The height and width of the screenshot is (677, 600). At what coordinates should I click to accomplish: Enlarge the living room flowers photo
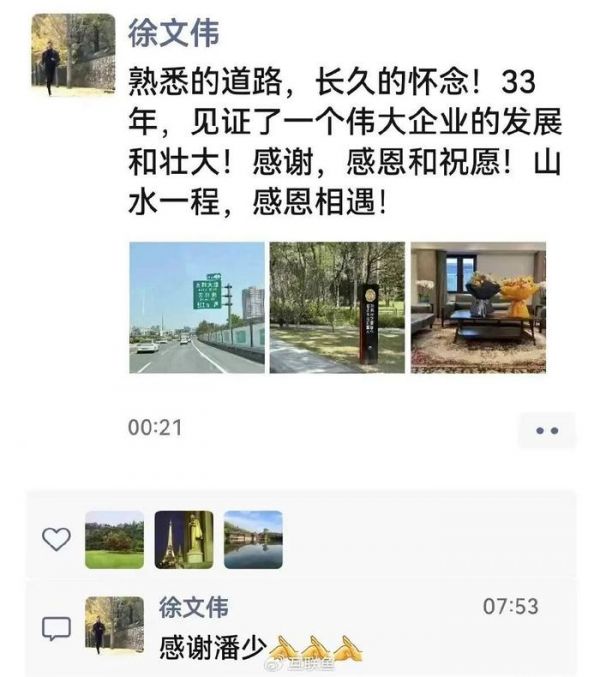coord(478,307)
